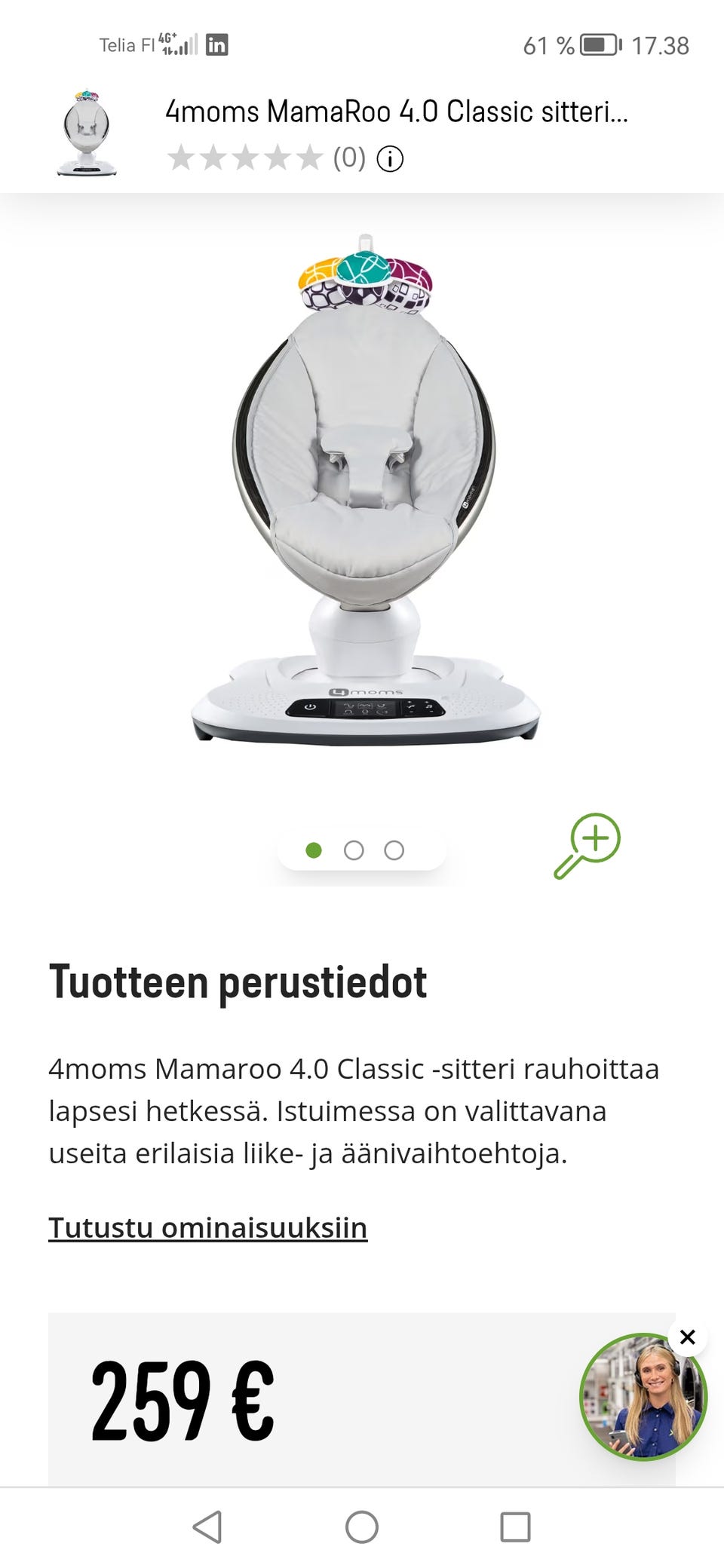724x1568 pixels.
Task: Go back with the system back button
Action: tap(207, 1527)
